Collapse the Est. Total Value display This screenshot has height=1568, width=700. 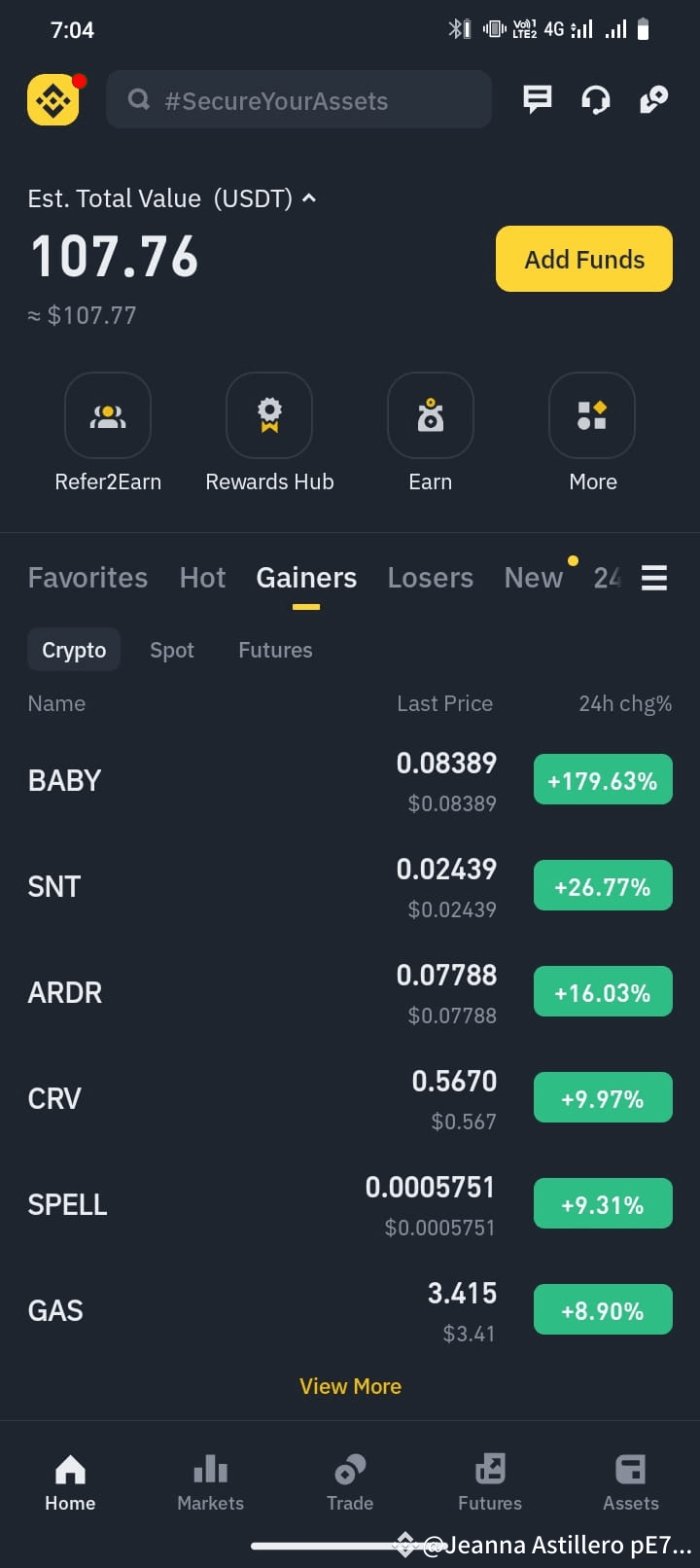pyautogui.click(x=308, y=197)
